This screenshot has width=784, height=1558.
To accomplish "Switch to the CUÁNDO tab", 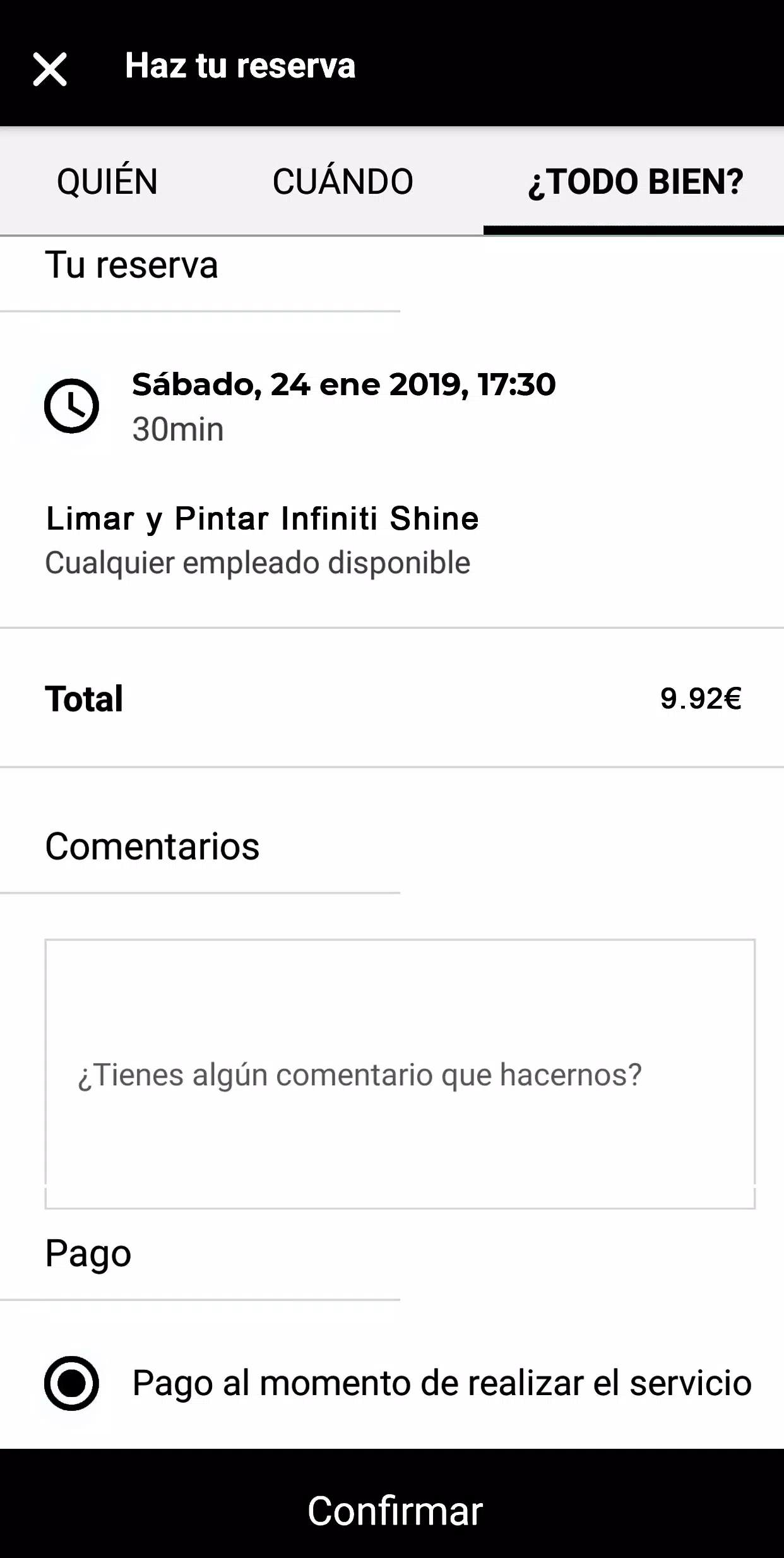I will pos(343,181).
